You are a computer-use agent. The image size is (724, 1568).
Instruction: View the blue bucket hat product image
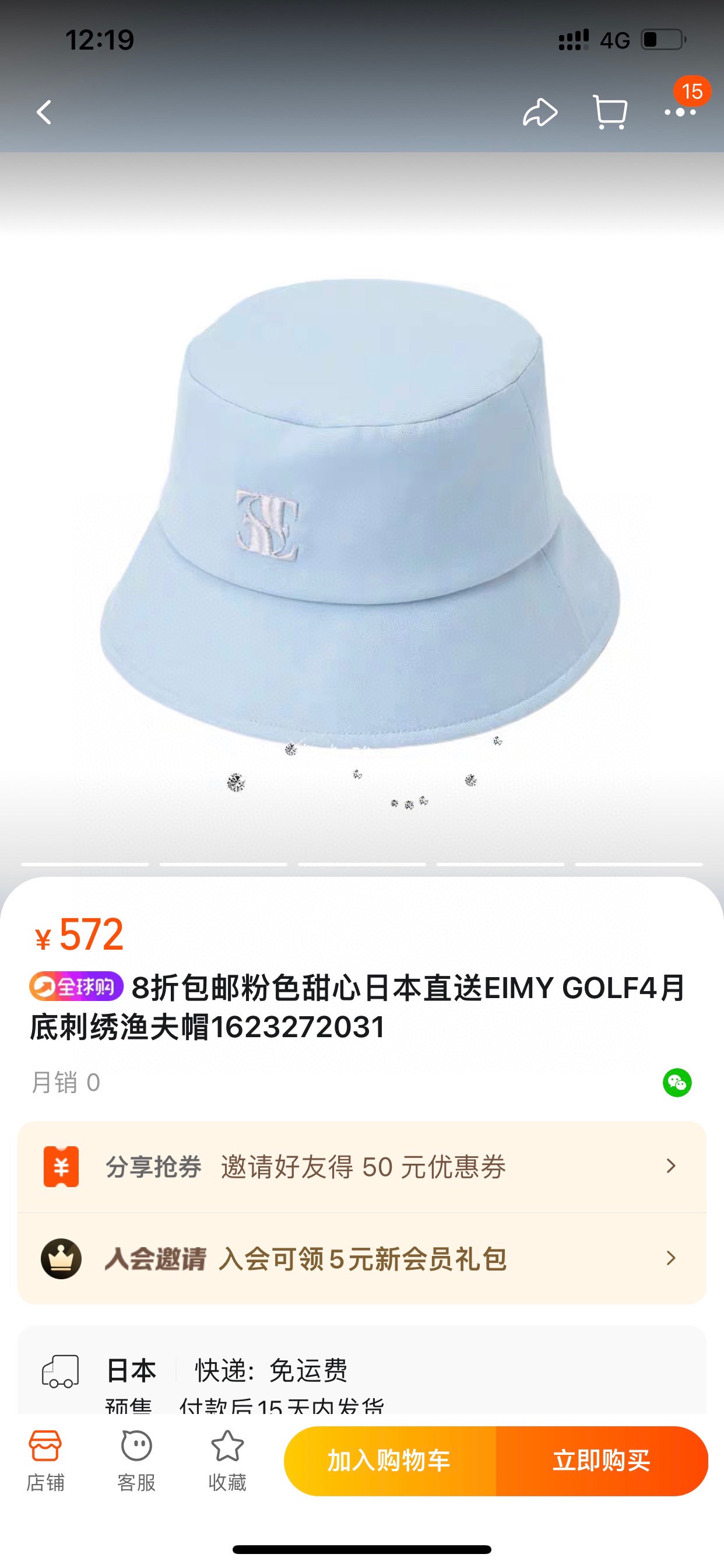pos(362,514)
